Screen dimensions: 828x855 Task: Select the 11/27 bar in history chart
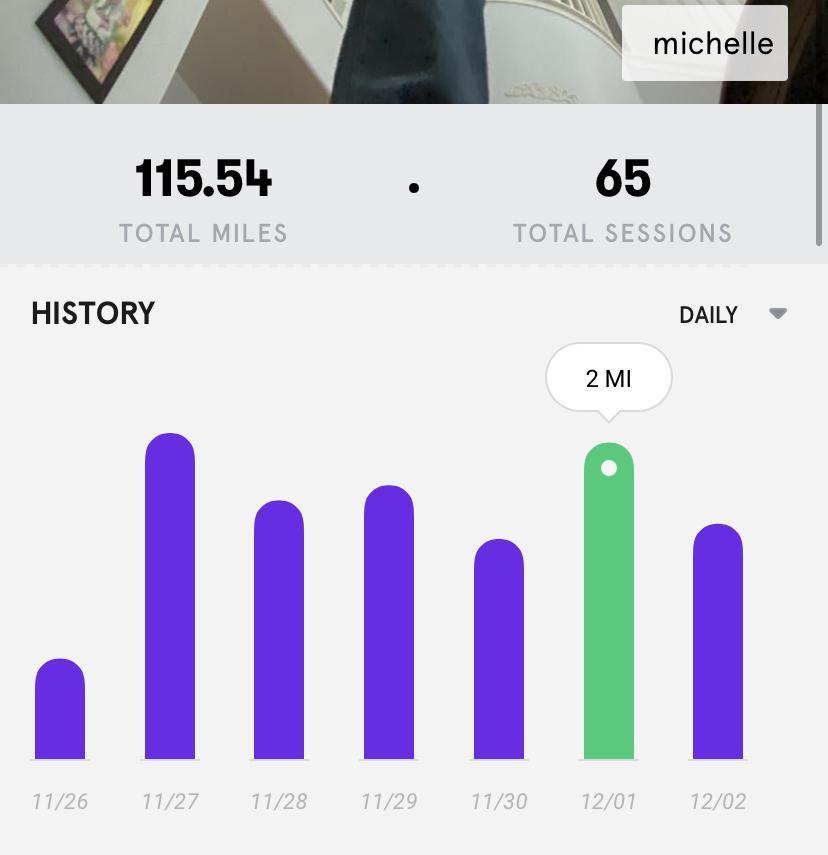point(170,597)
